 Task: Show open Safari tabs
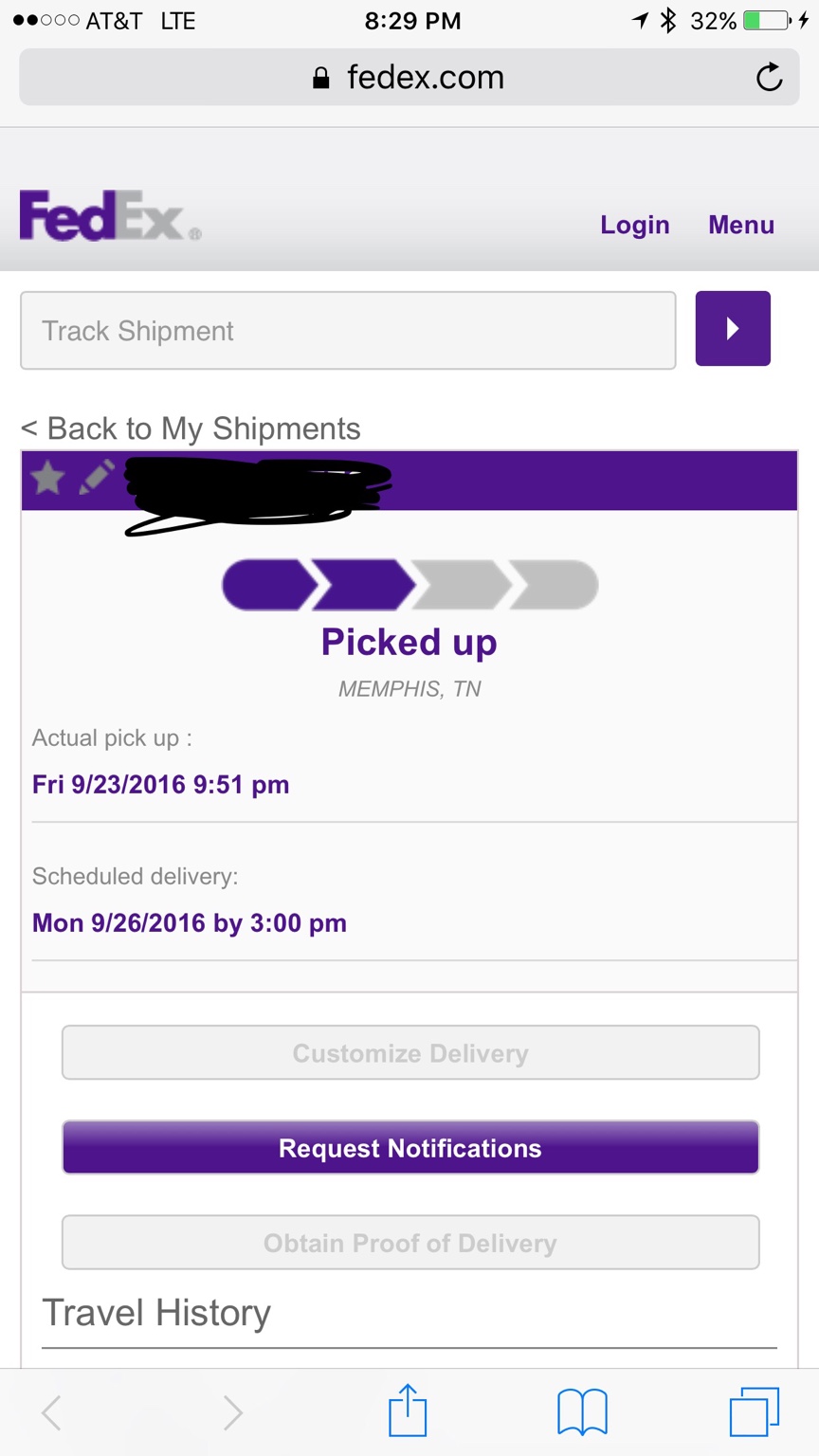[755, 1411]
